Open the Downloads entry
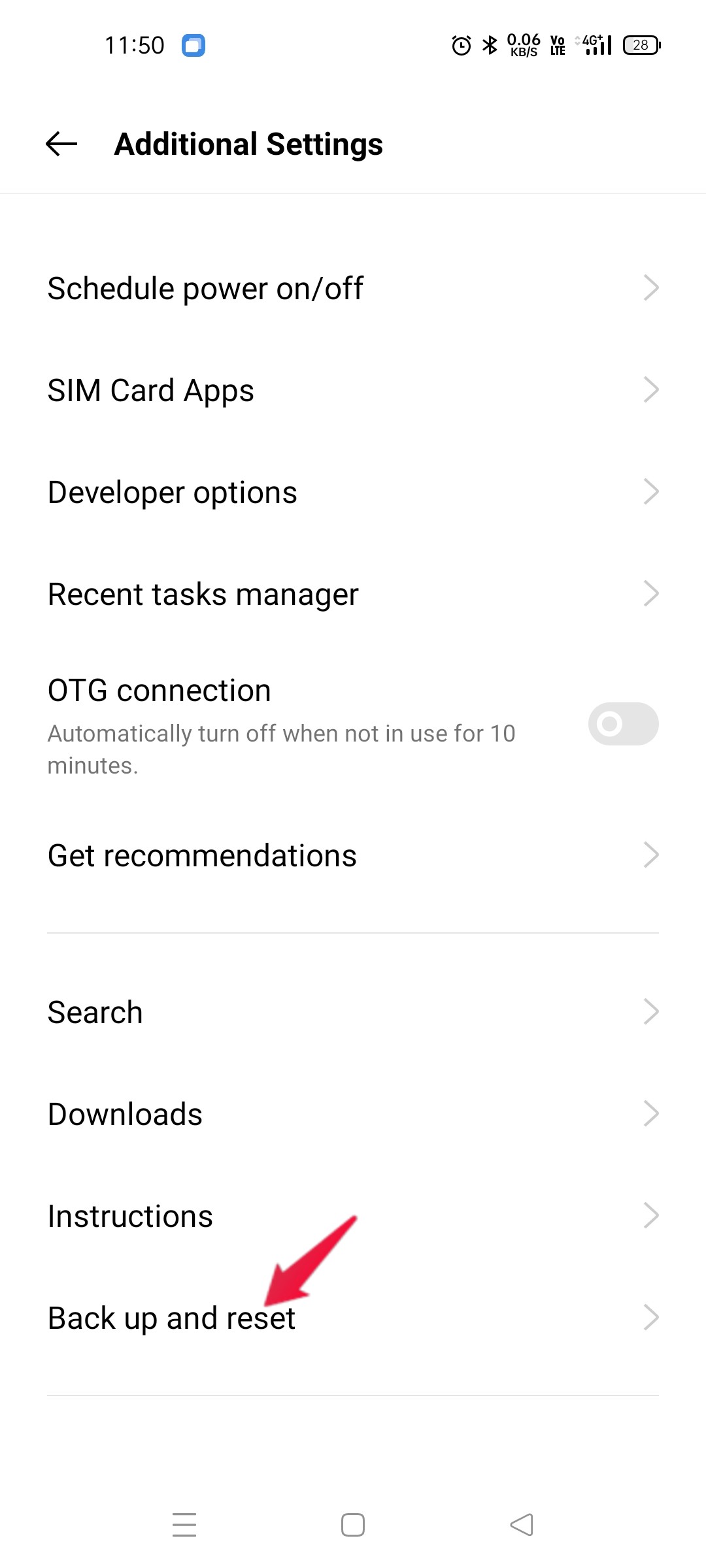 point(353,1113)
